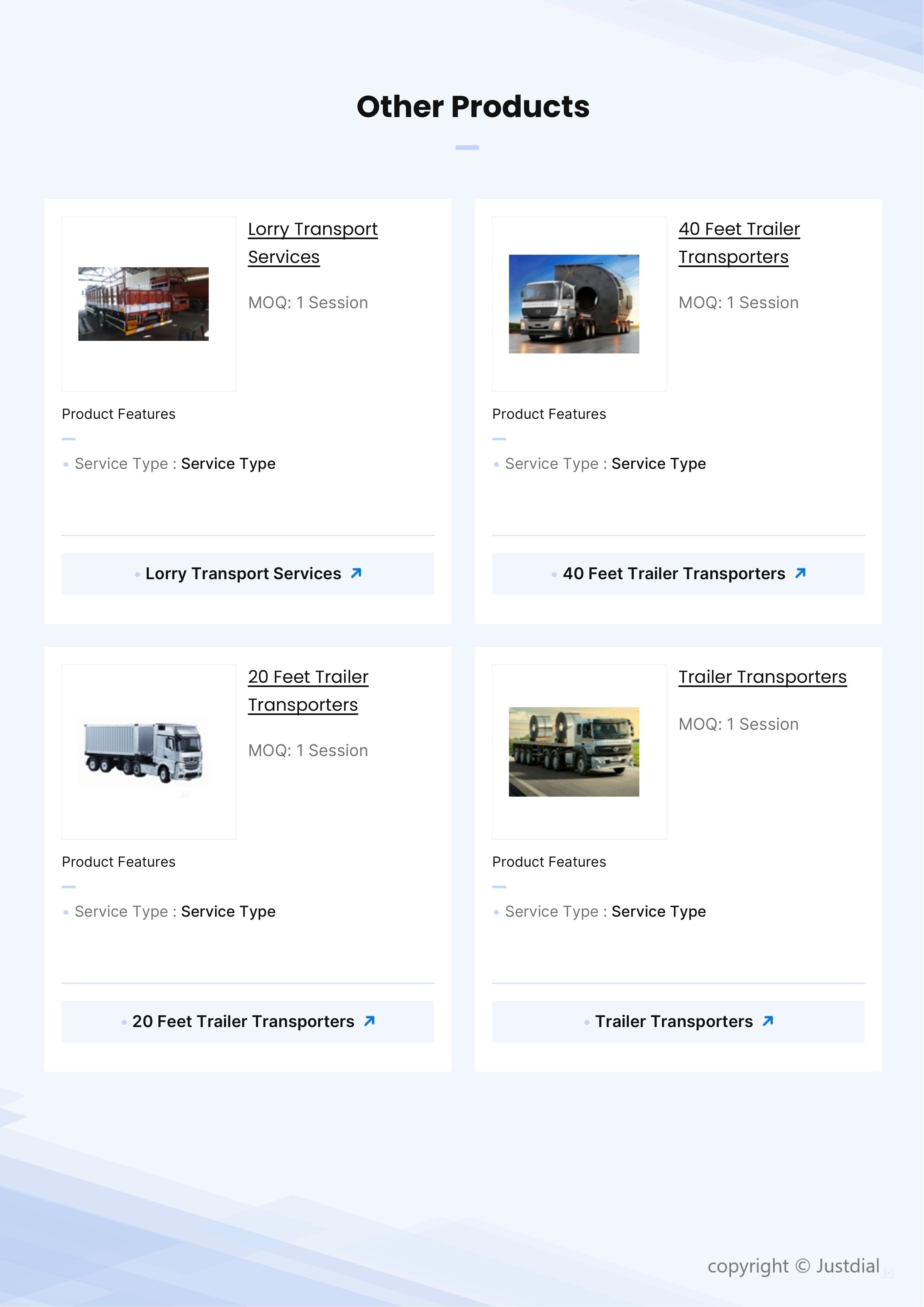Screen dimensions: 924x1307
Task: Select the 40 Feet Trailer Transporters bottom button
Action: coord(678,574)
